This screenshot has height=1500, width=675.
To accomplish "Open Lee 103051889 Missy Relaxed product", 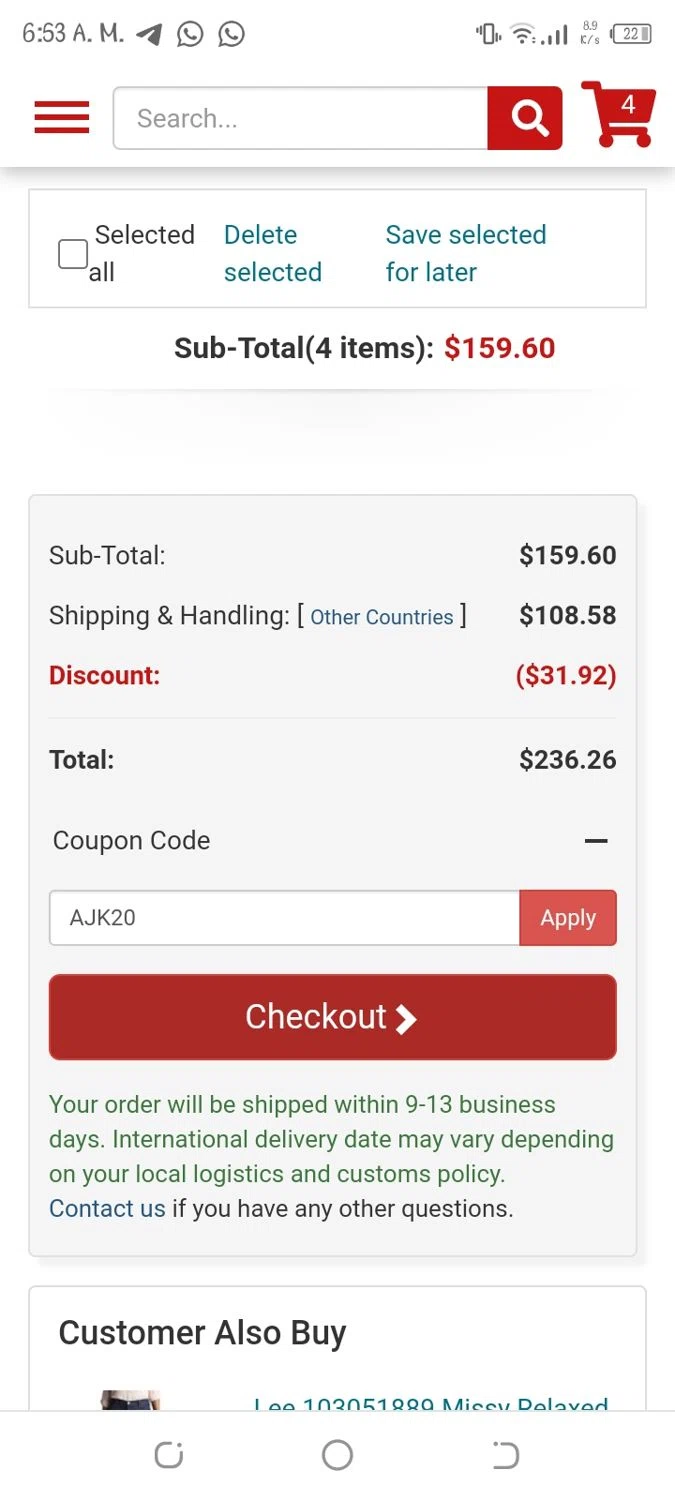I will coord(430,1403).
